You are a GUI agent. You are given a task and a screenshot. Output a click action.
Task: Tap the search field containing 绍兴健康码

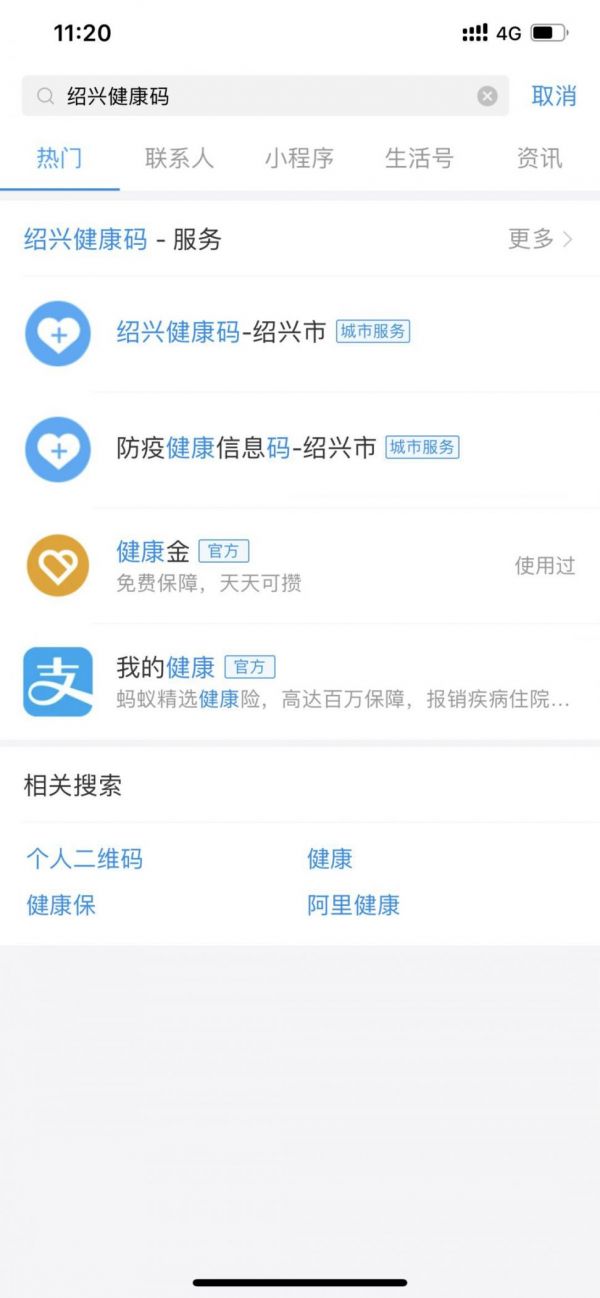(265, 96)
